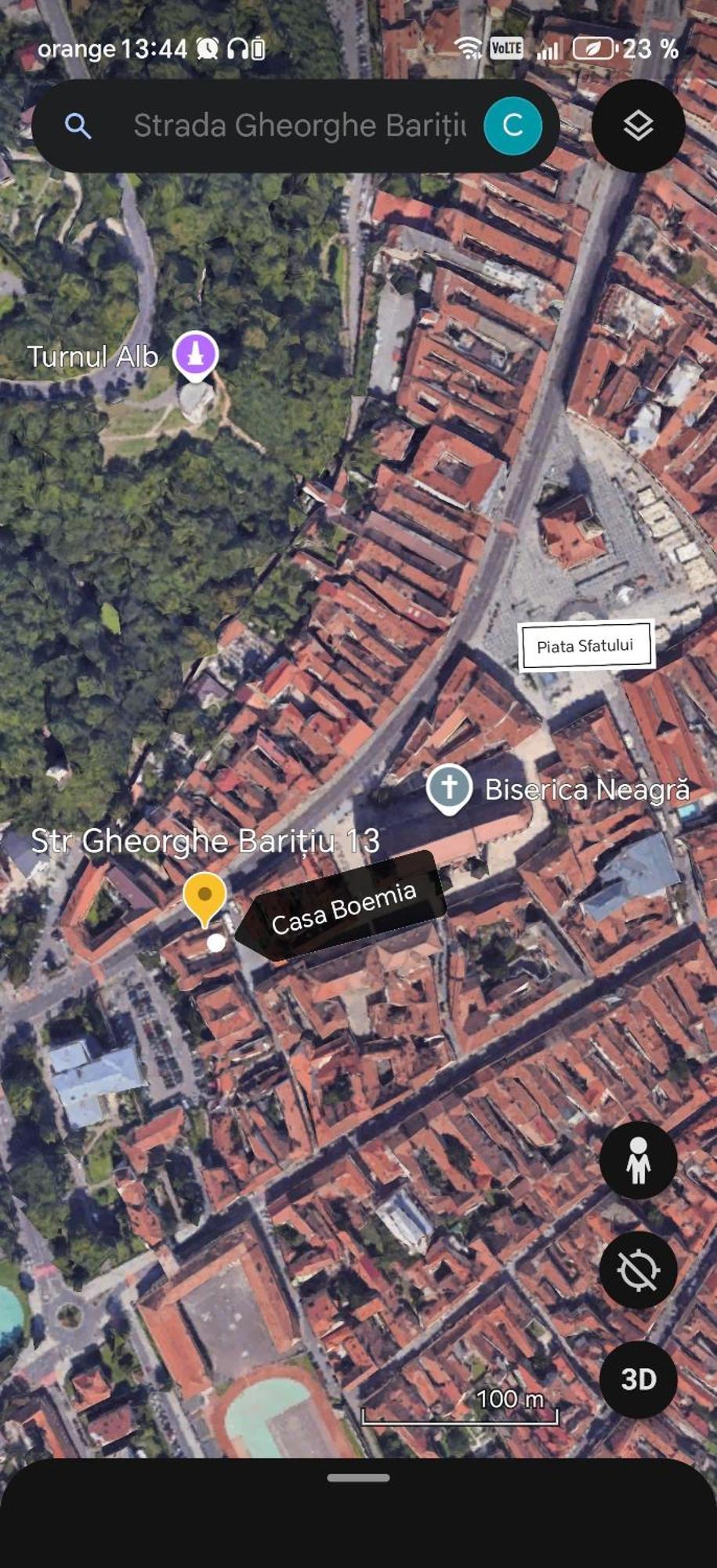Select the Biserica Neagră church marker
Screen dimensions: 717x1568
tap(449, 786)
